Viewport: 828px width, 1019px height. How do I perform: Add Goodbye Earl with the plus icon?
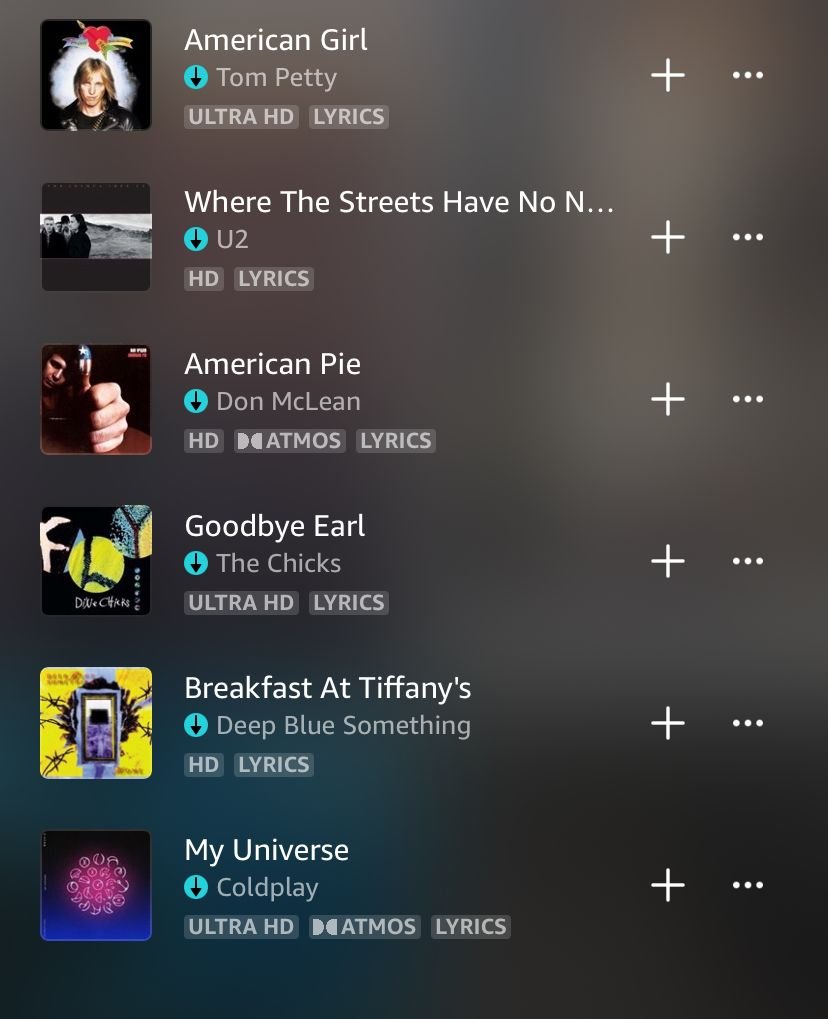point(667,561)
